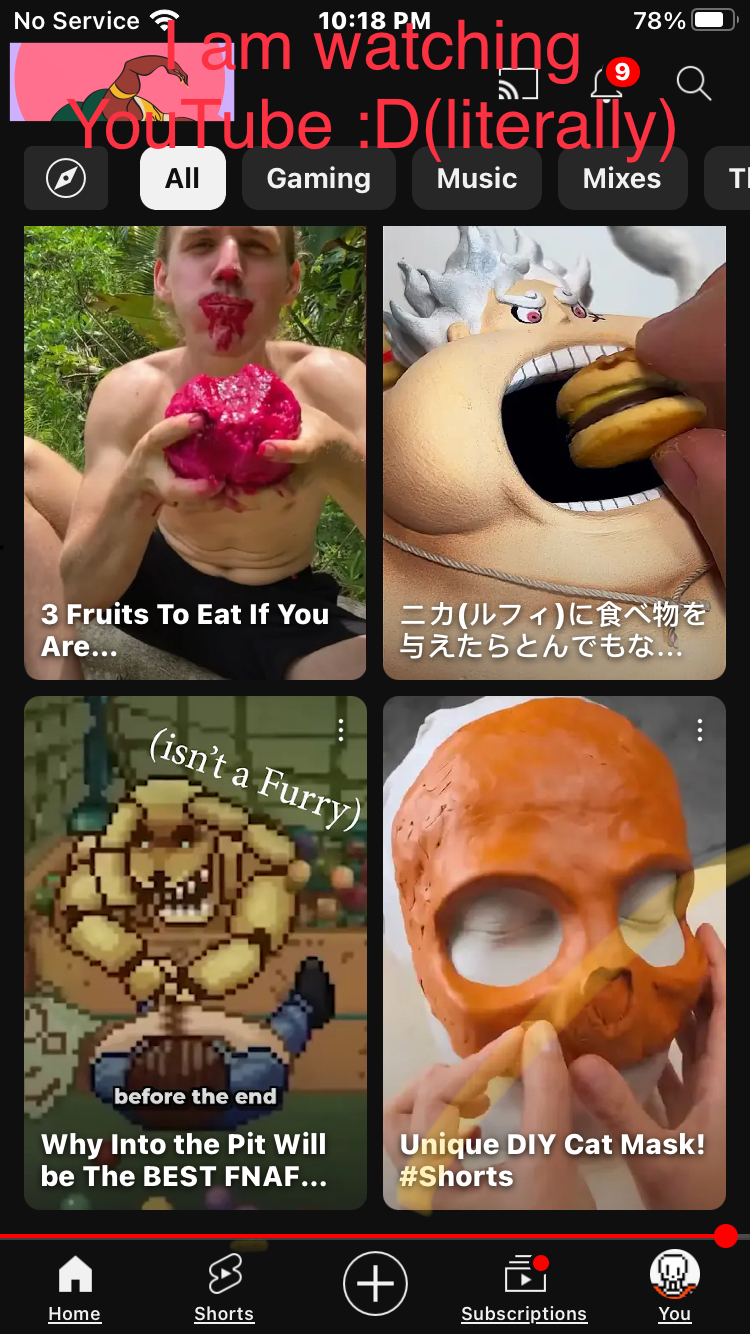Viewport: 750px width, 1334px height.
Task: Open the Explore compass chip
Action: 66,179
